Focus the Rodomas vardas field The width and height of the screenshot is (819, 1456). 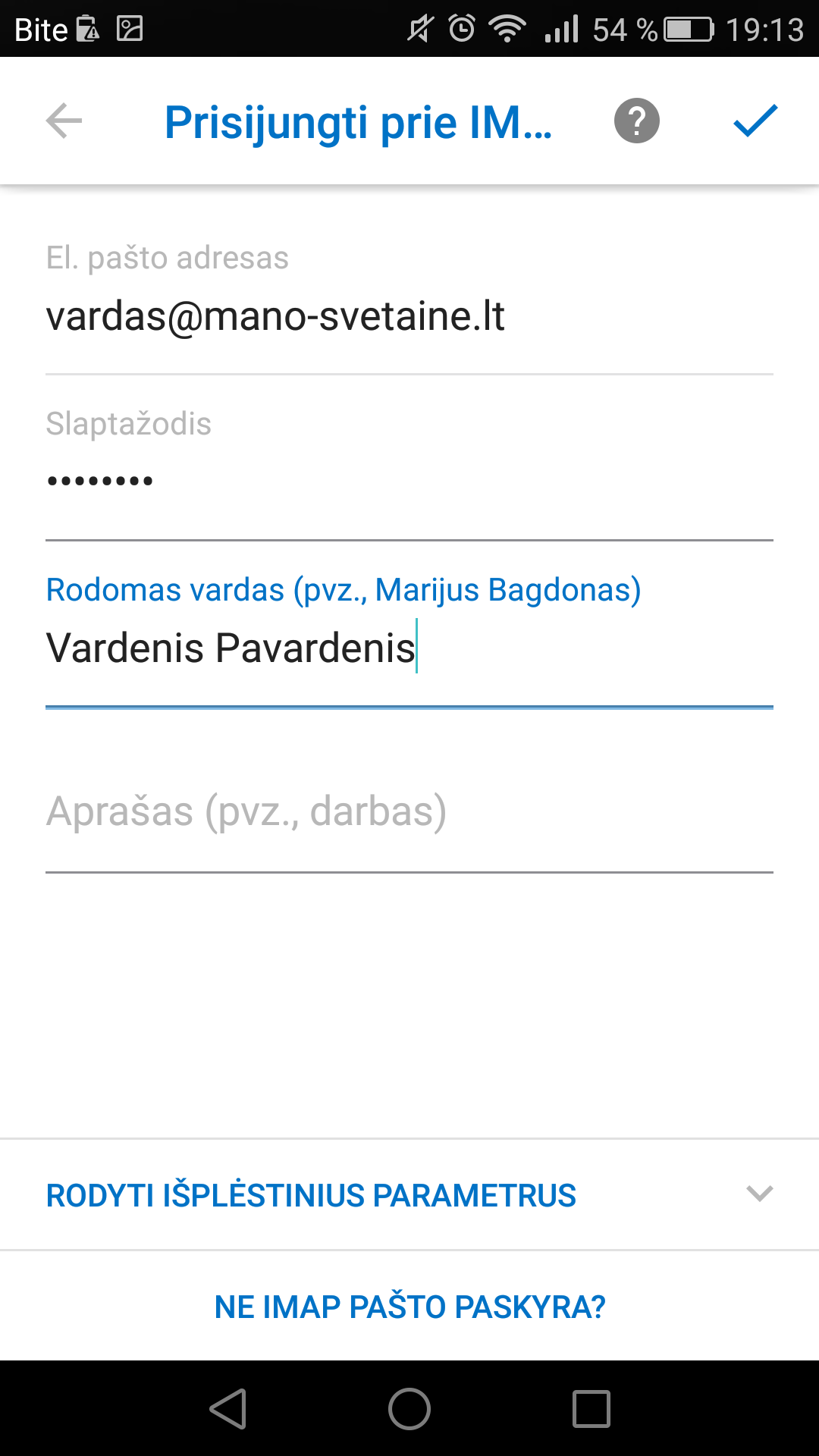tap(409, 648)
